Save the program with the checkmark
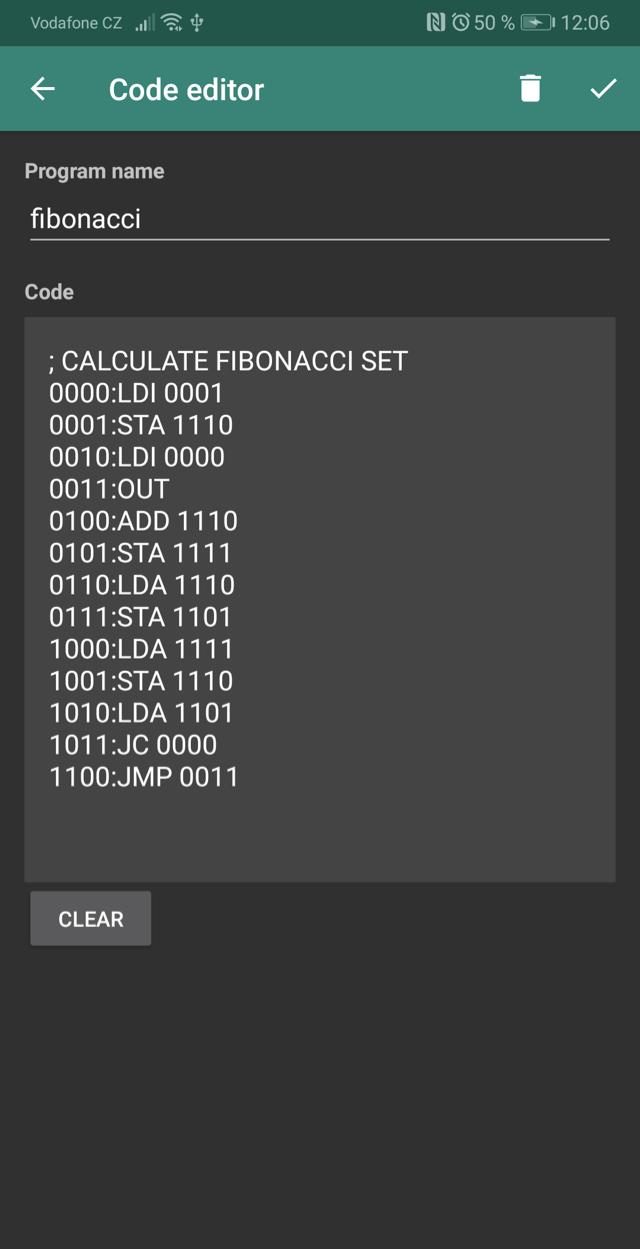Viewport: 640px width, 1249px height. (603, 89)
